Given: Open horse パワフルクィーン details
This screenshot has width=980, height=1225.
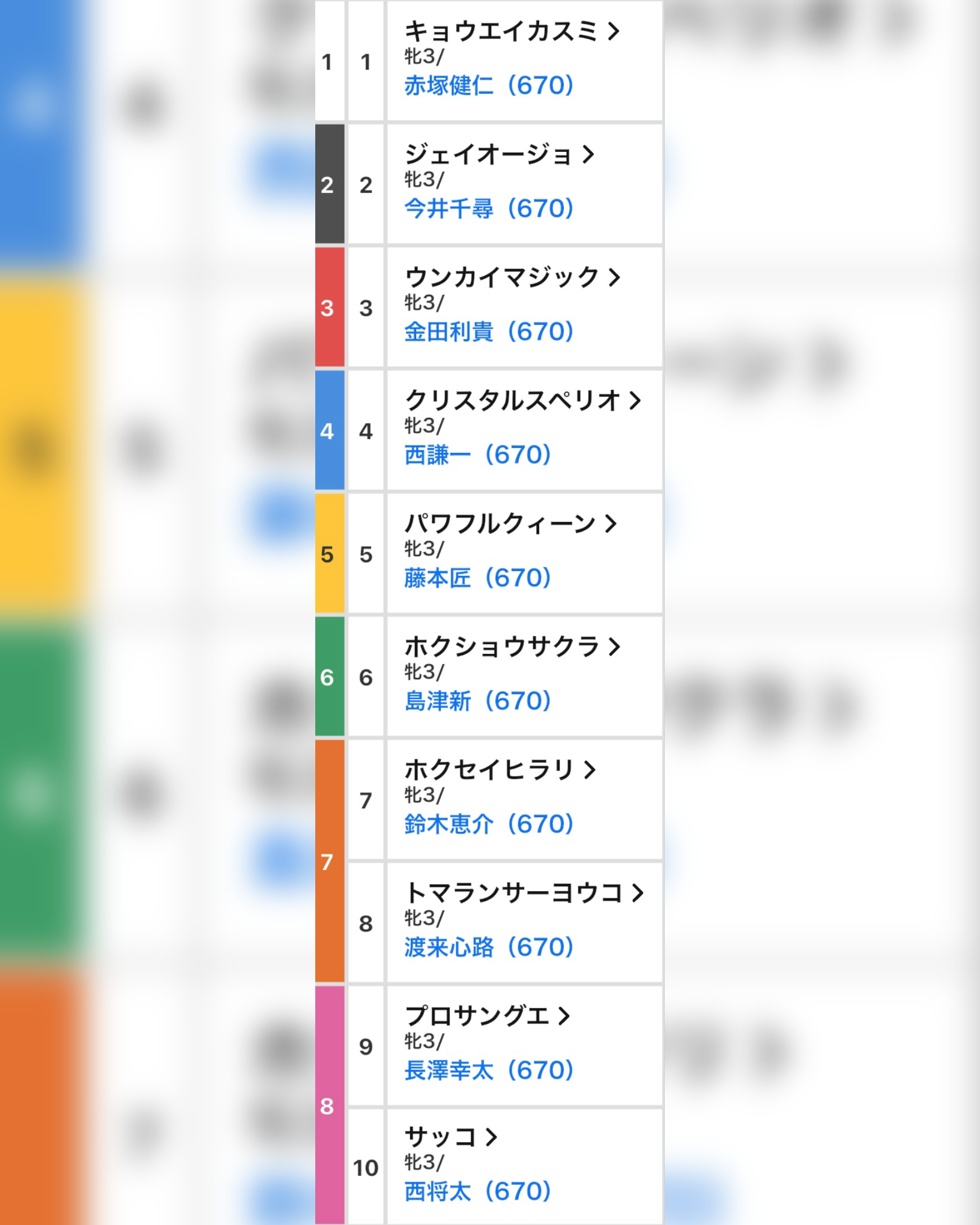Looking at the screenshot, I should click(x=510, y=524).
